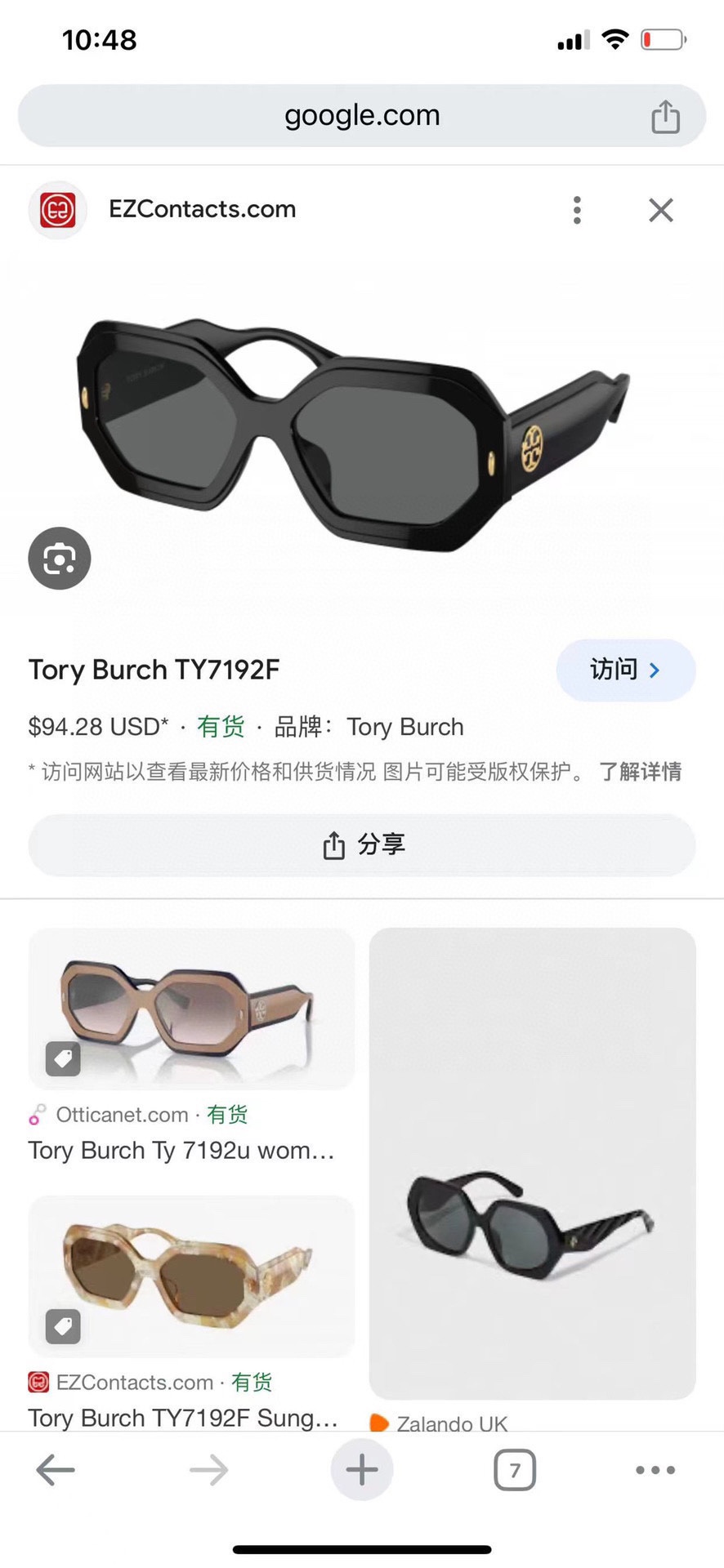Image resolution: width=724 pixels, height=1568 pixels.
Task: Show the 7 open tabs
Action: pos(515,1470)
